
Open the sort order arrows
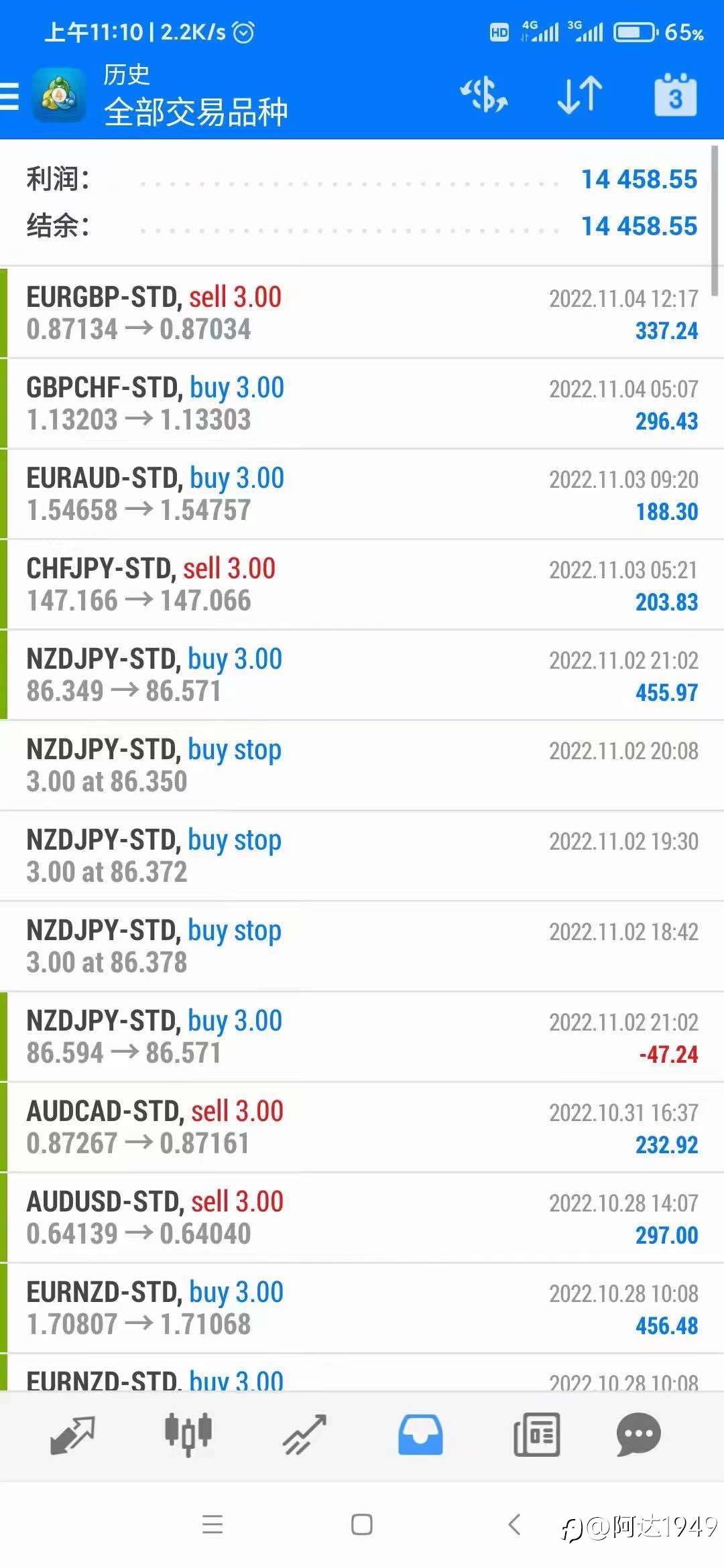[580, 94]
